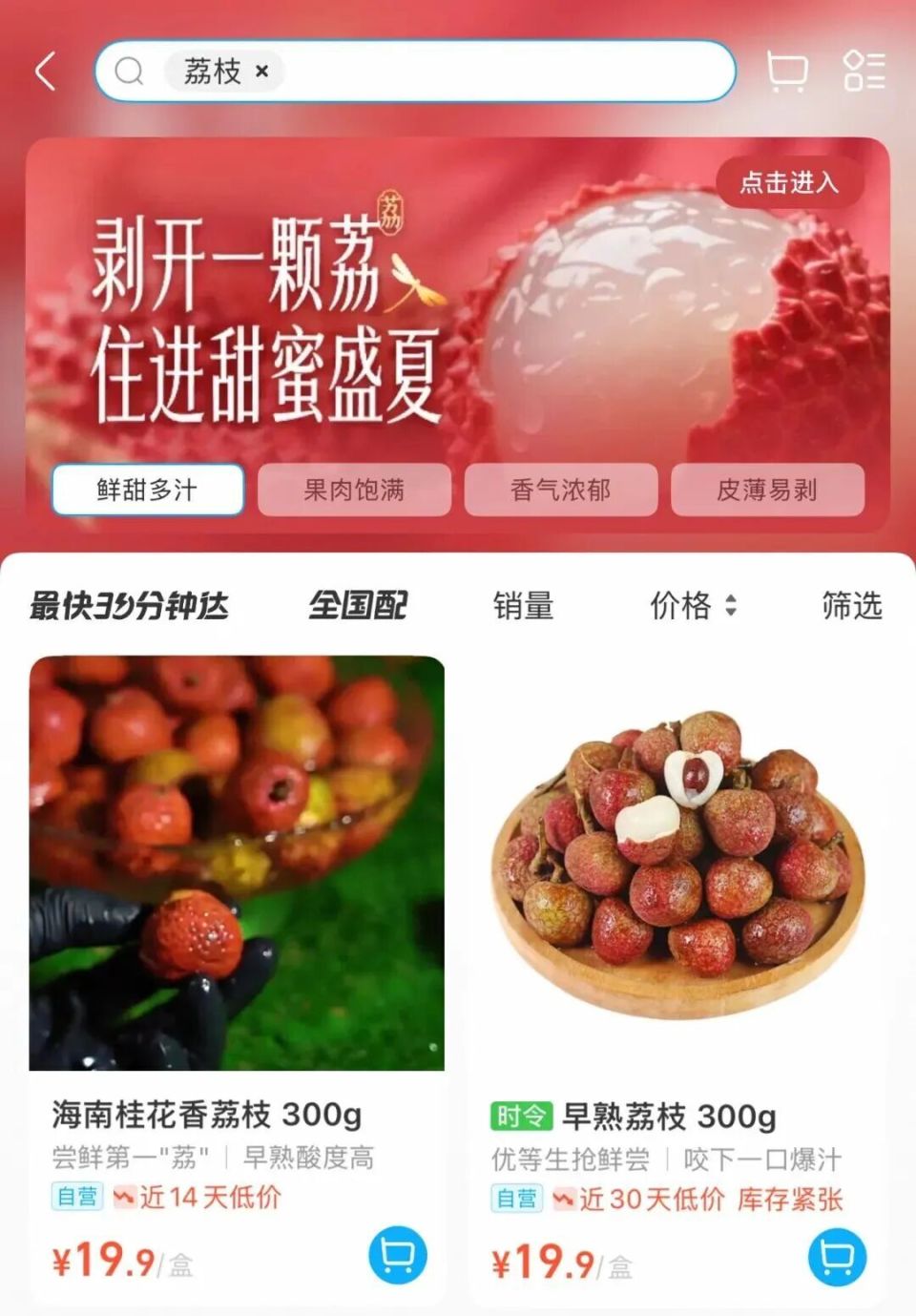The image size is (916, 1316).
Task: Remove the 荔枝 search keyword via its × icon
Action: click(264, 73)
